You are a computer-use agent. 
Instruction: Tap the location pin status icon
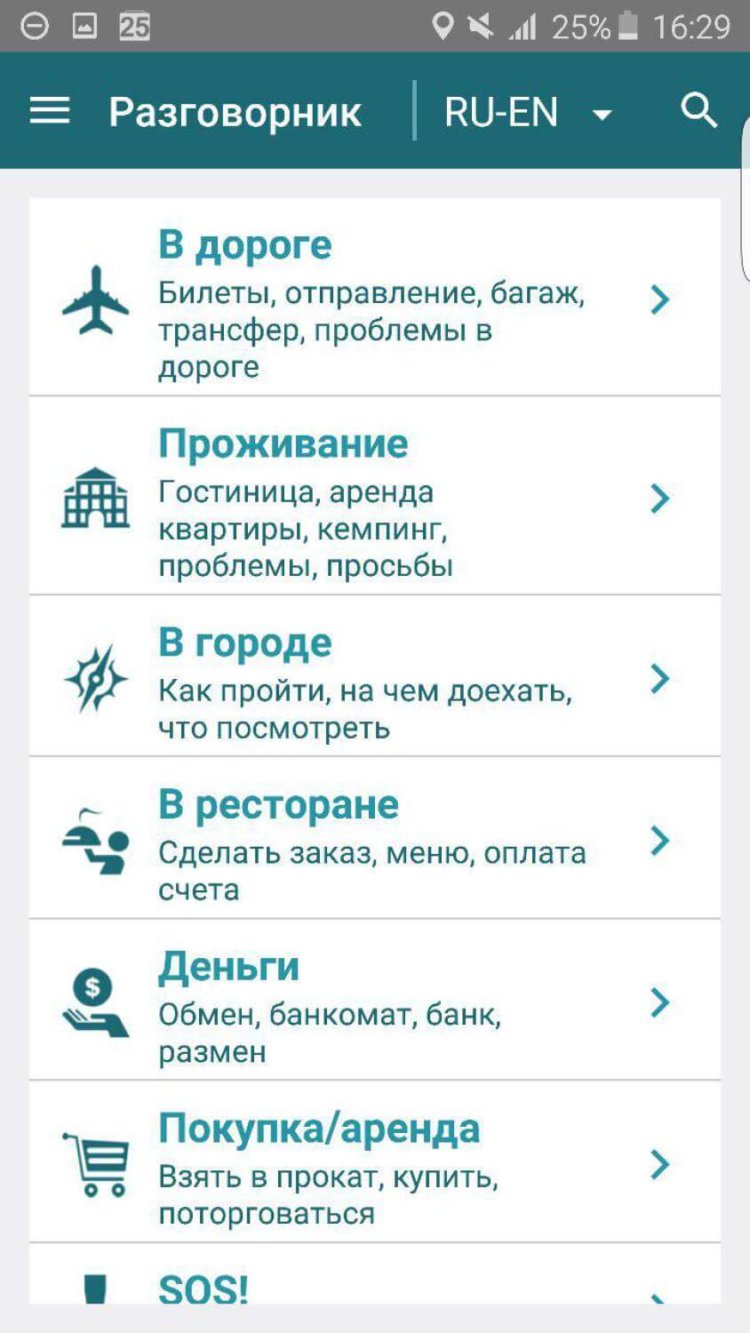444,26
